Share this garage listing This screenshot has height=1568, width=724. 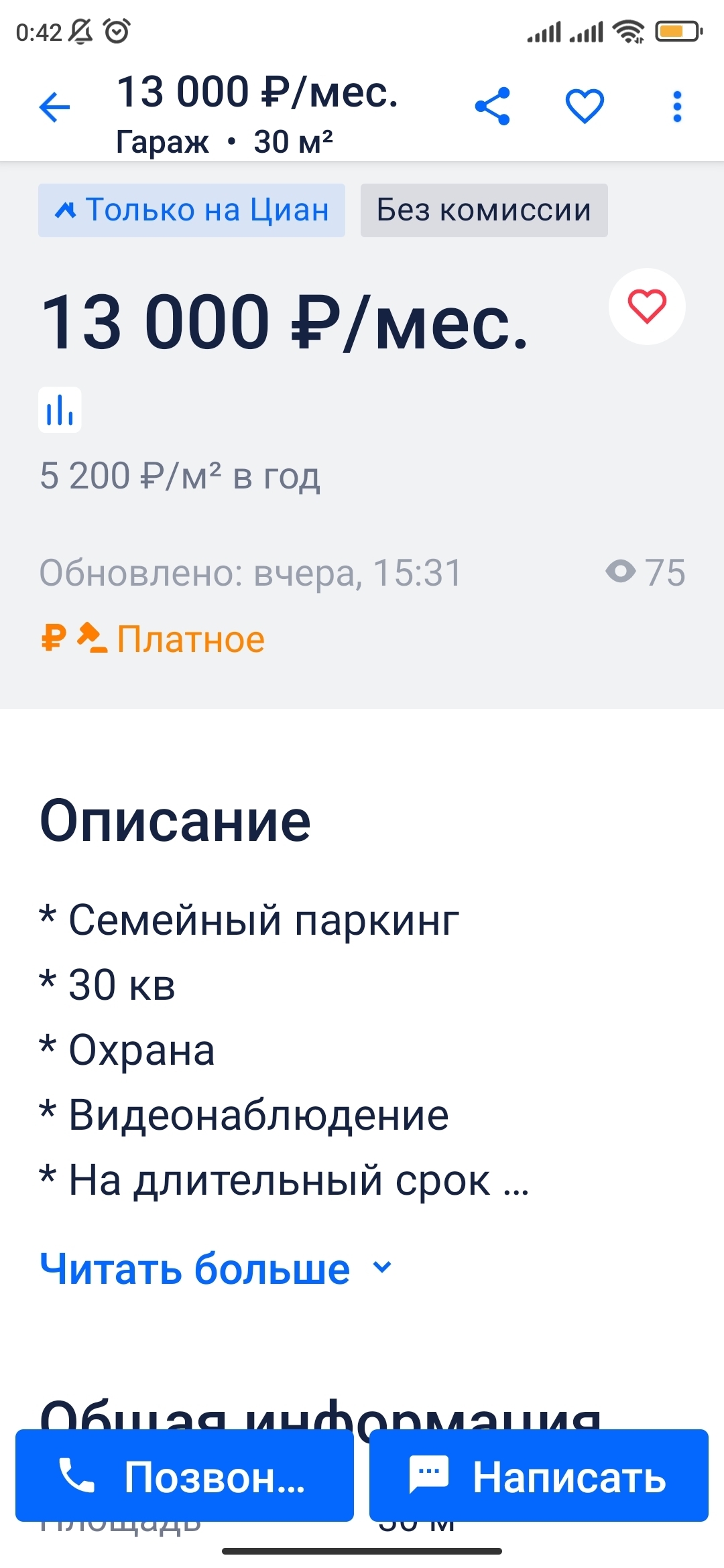tap(493, 107)
